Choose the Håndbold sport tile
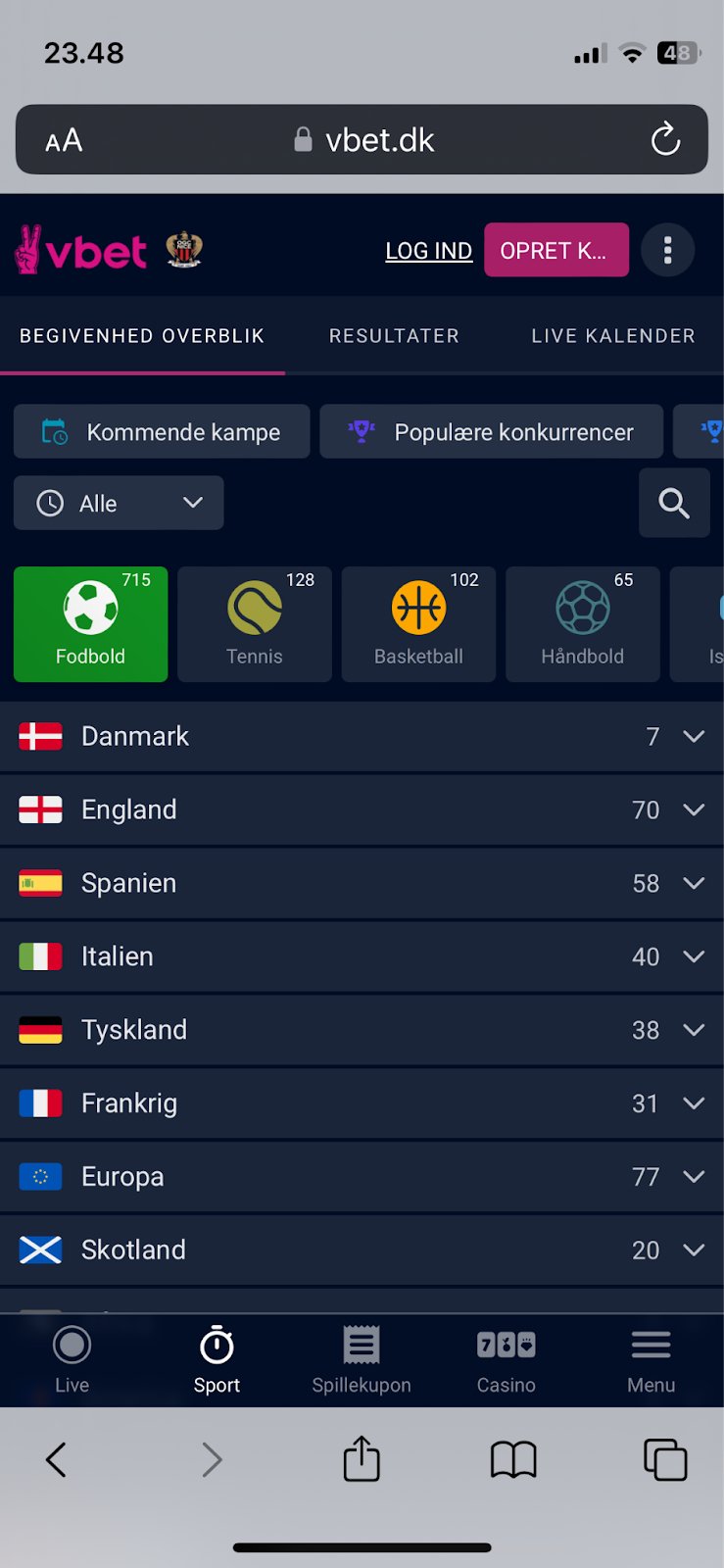 point(582,624)
